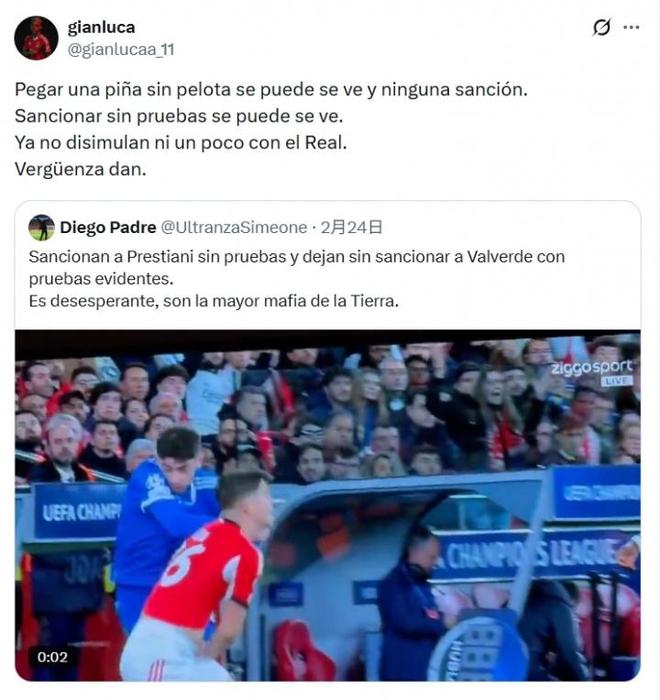Open the Grok icon on gianluca's post

tap(601, 28)
